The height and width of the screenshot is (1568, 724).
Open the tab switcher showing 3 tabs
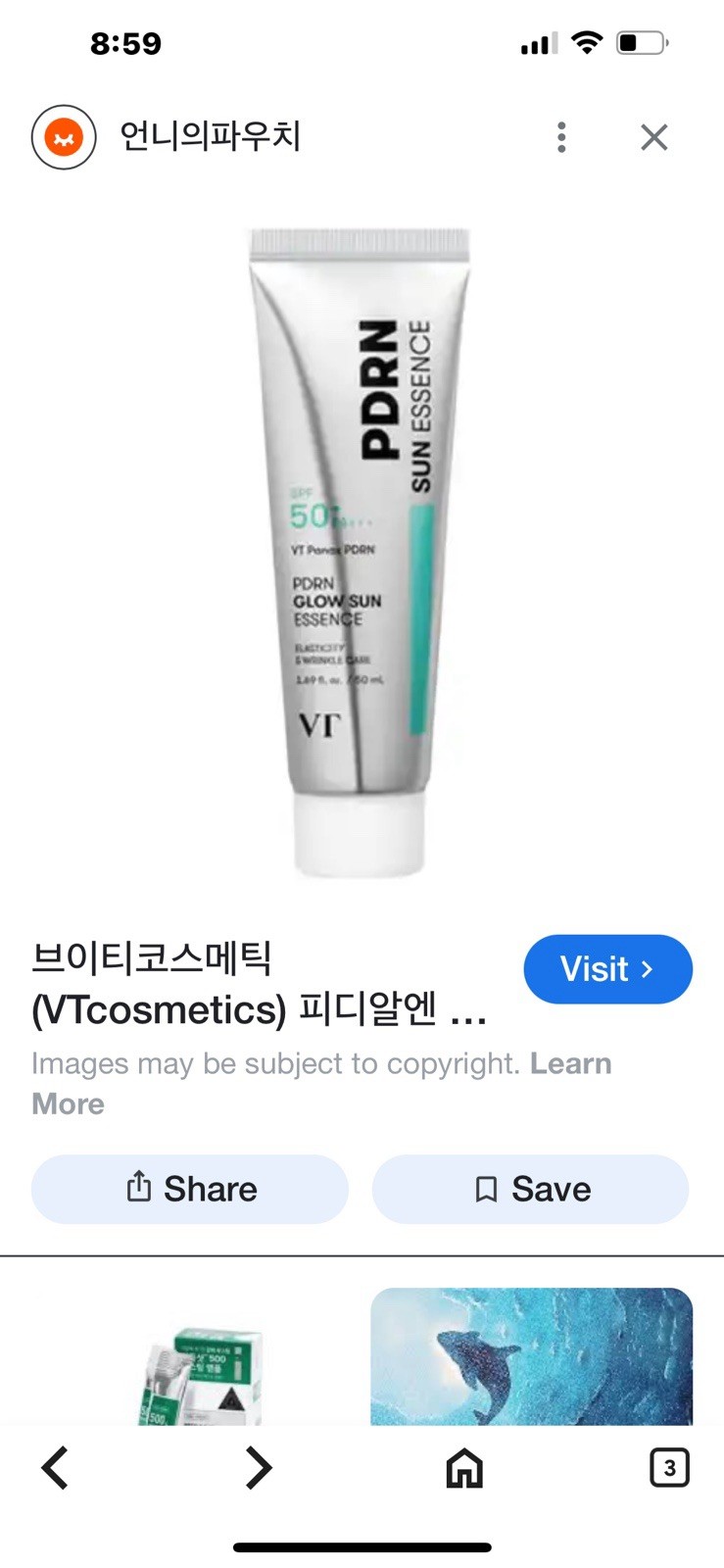669,1468
